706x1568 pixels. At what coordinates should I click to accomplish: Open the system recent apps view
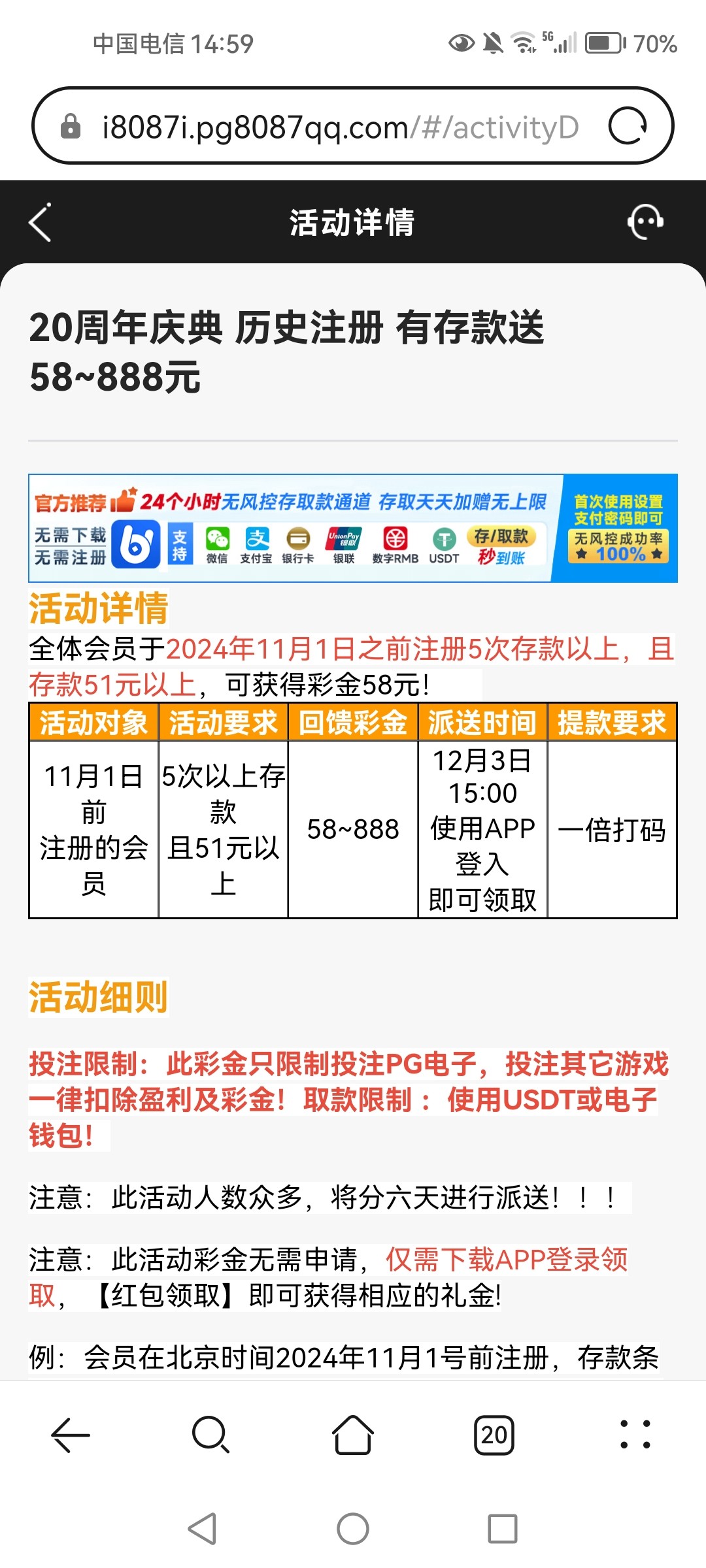pos(503,1529)
